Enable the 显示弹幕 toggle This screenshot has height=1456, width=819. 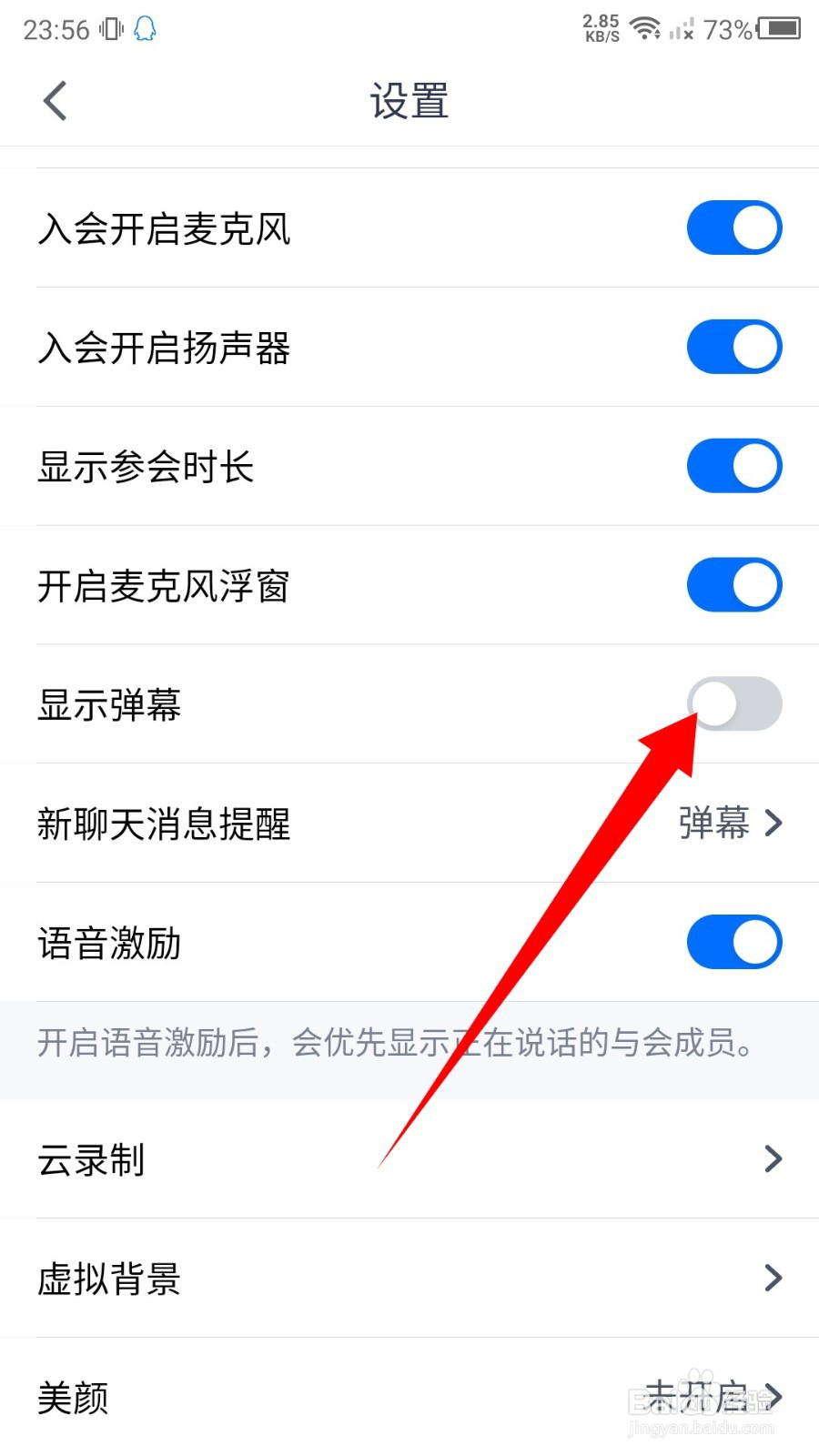coord(733,704)
